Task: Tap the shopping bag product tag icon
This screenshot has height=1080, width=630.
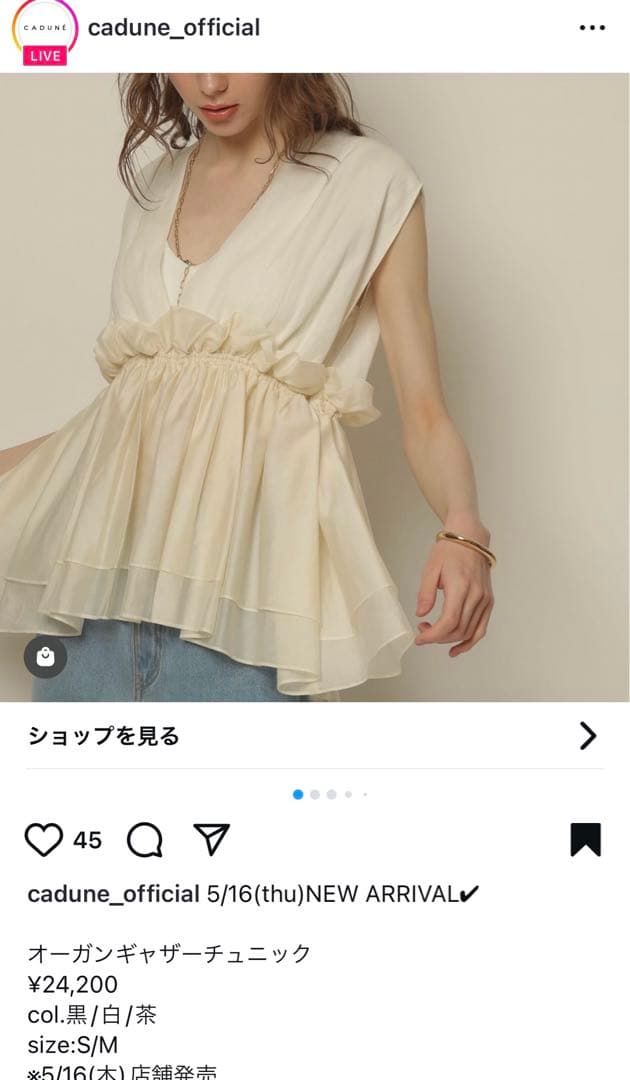Action: click(45, 657)
